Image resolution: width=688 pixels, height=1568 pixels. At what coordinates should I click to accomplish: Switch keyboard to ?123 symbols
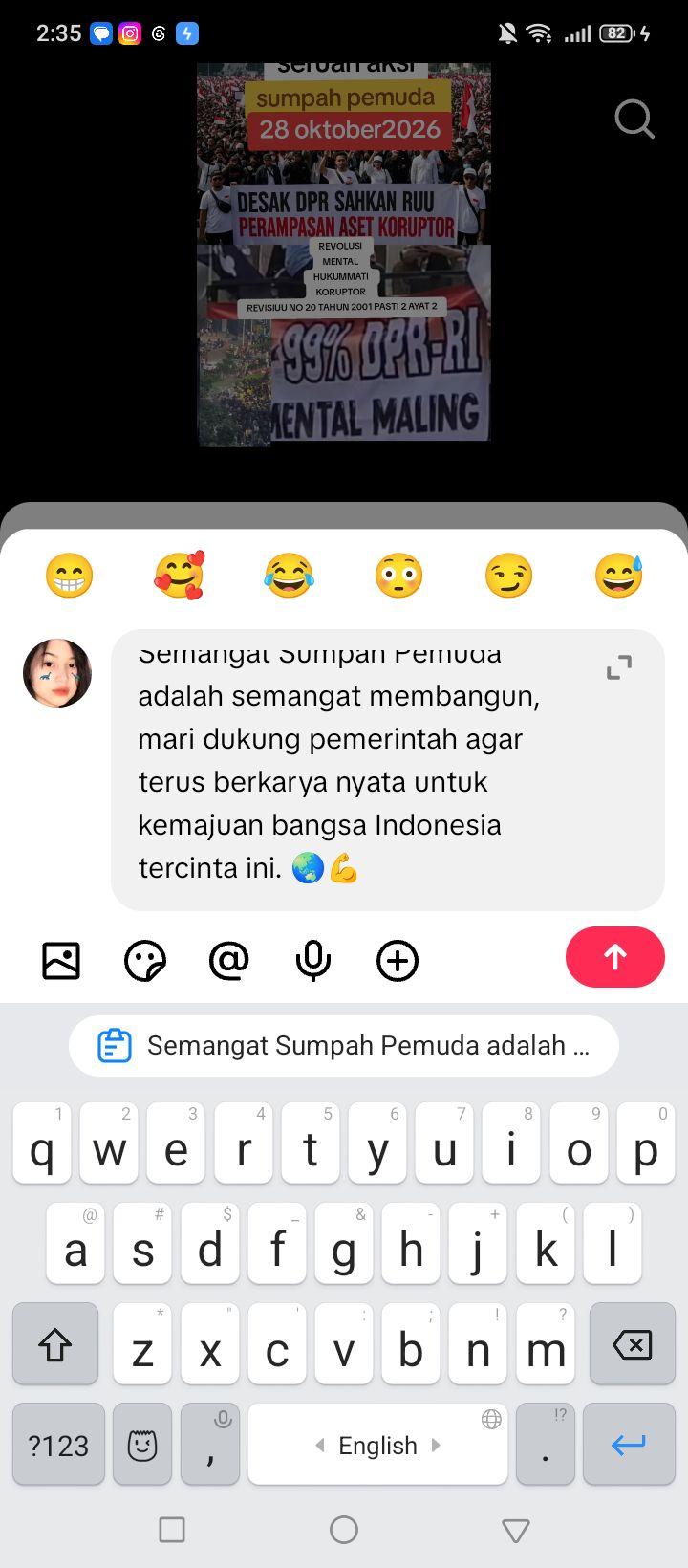[58, 1444]
